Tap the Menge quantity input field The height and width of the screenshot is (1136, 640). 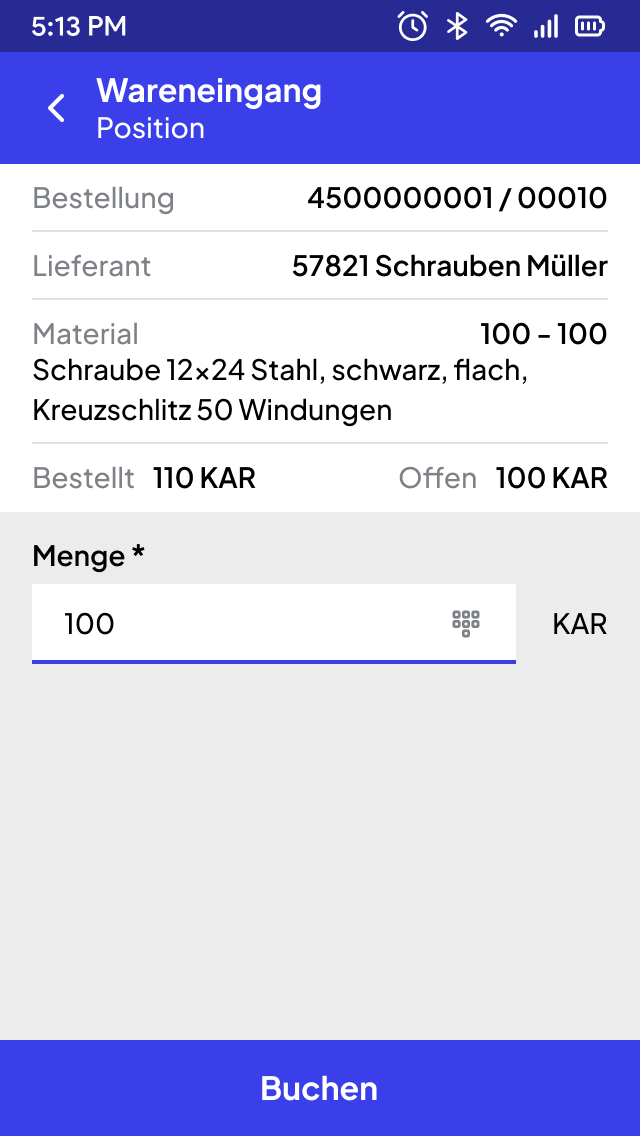click(273, 623)
